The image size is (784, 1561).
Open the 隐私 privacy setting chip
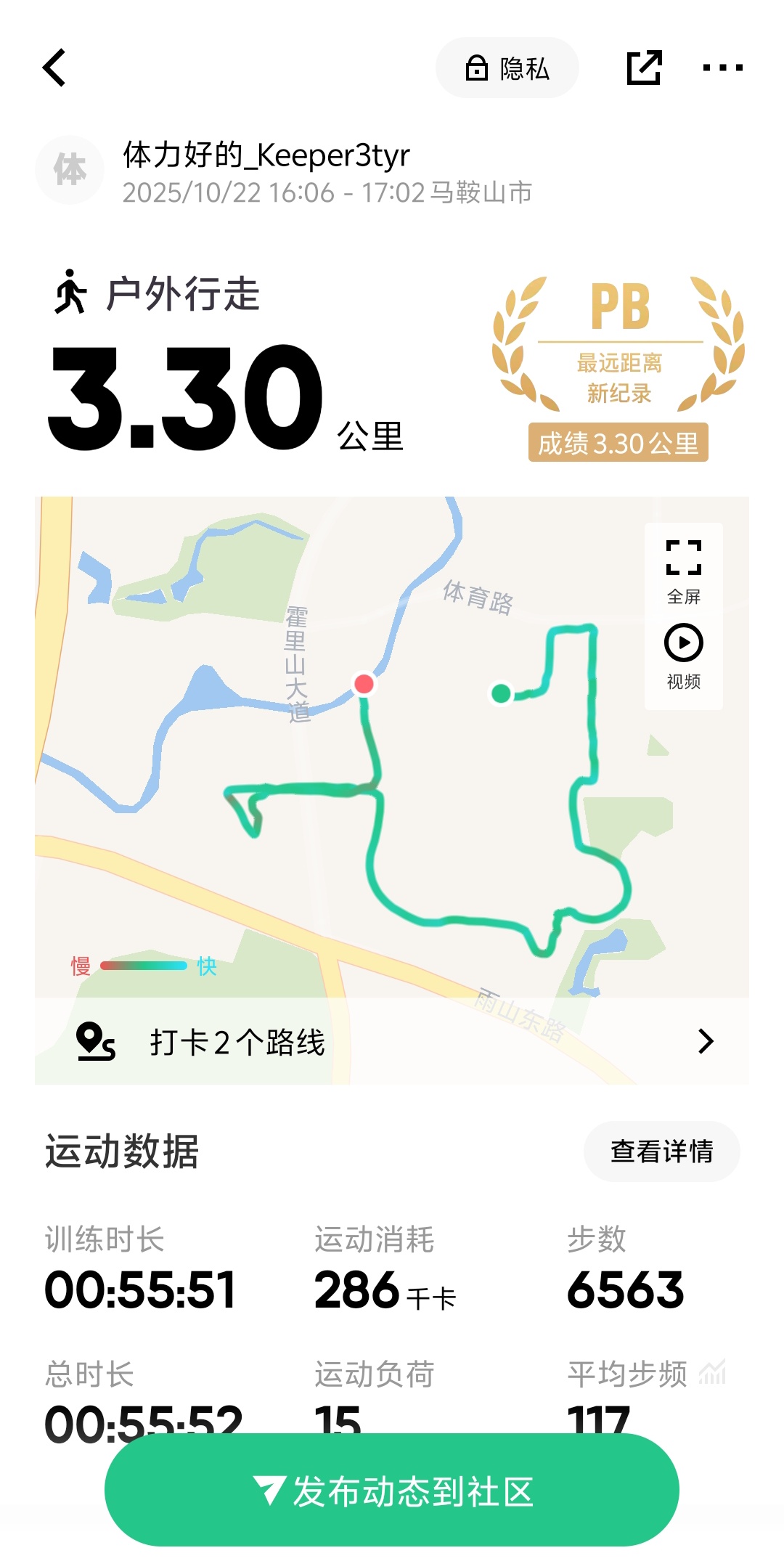pos(507,68)
